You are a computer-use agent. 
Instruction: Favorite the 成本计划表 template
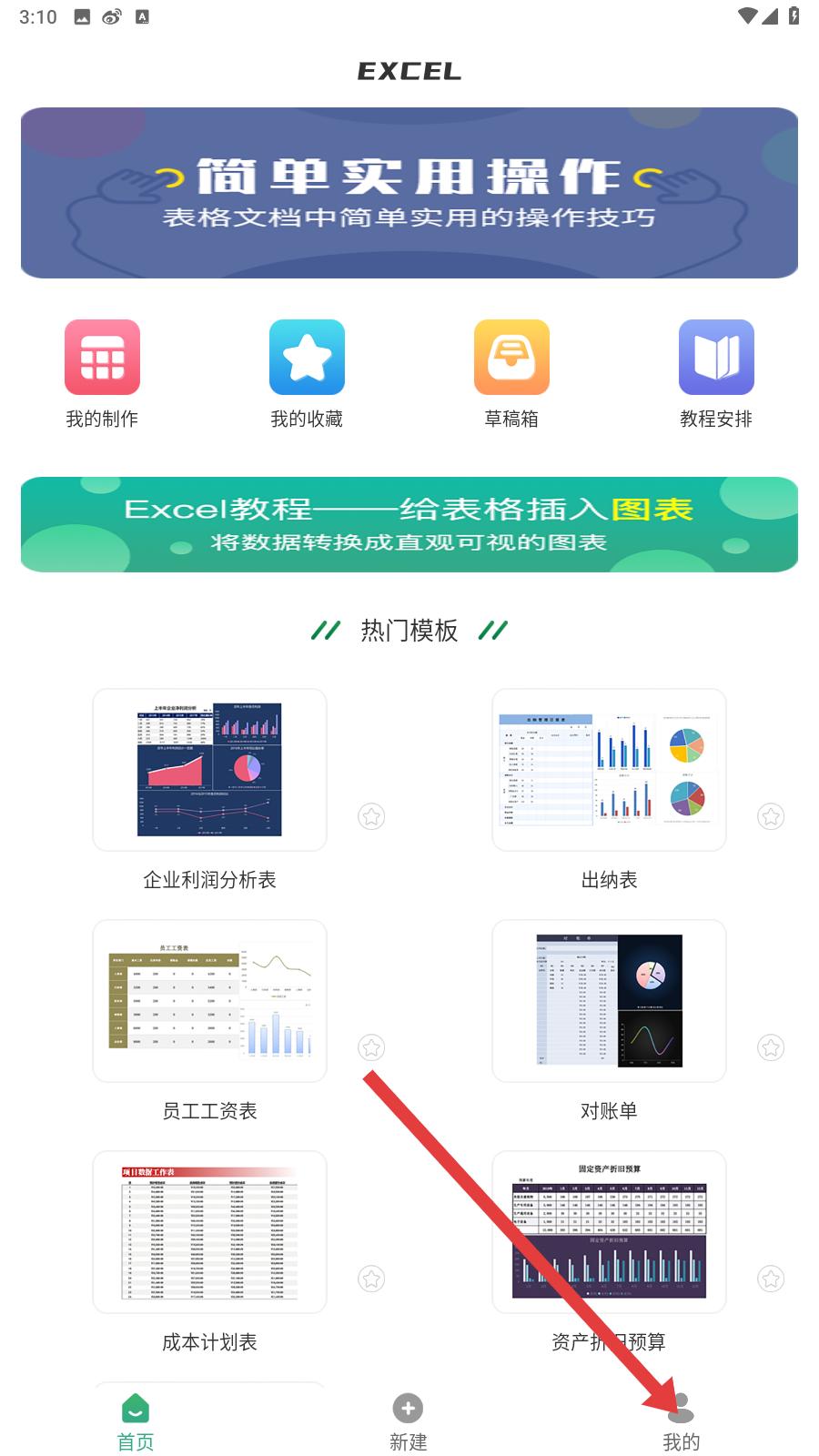coord(371,1279)
